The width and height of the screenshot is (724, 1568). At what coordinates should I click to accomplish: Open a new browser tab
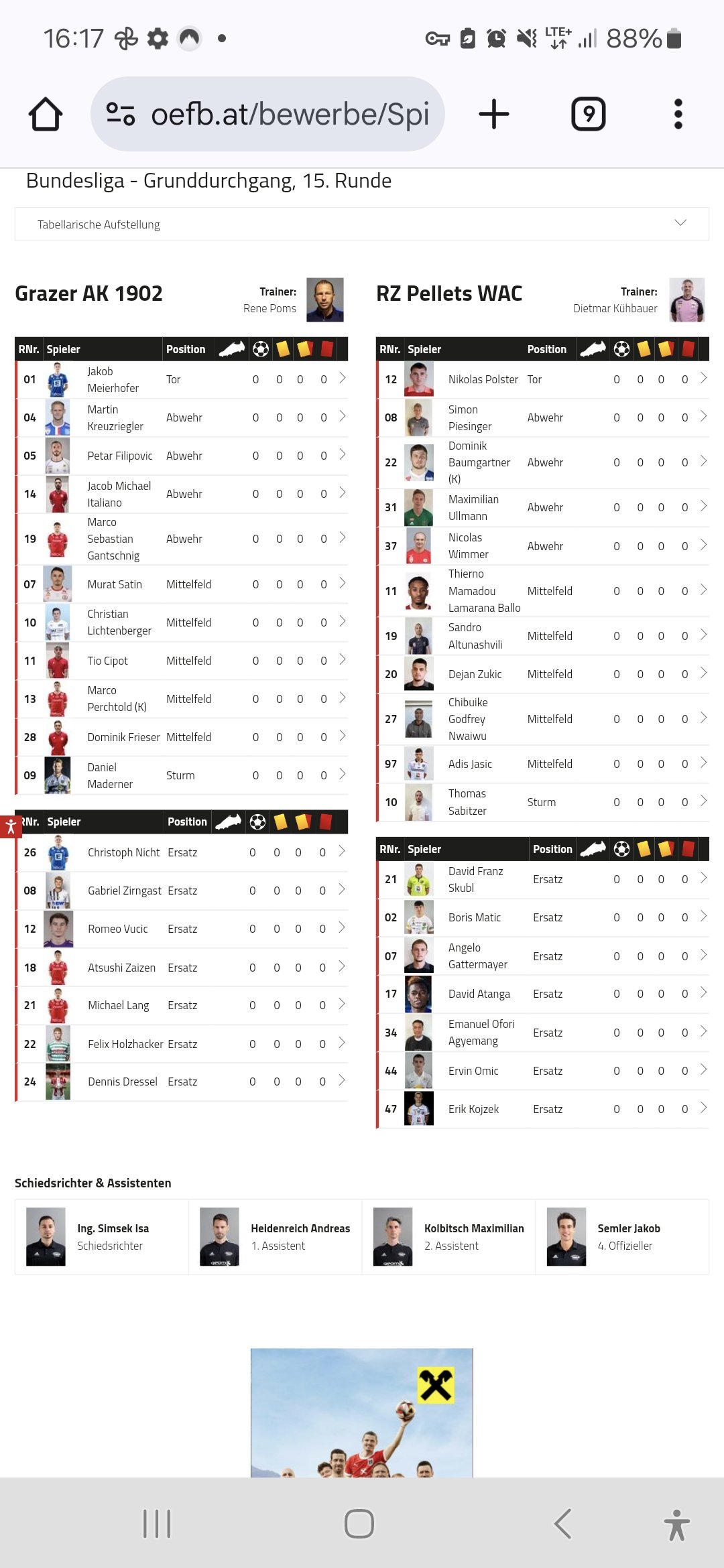pos(494,114)
